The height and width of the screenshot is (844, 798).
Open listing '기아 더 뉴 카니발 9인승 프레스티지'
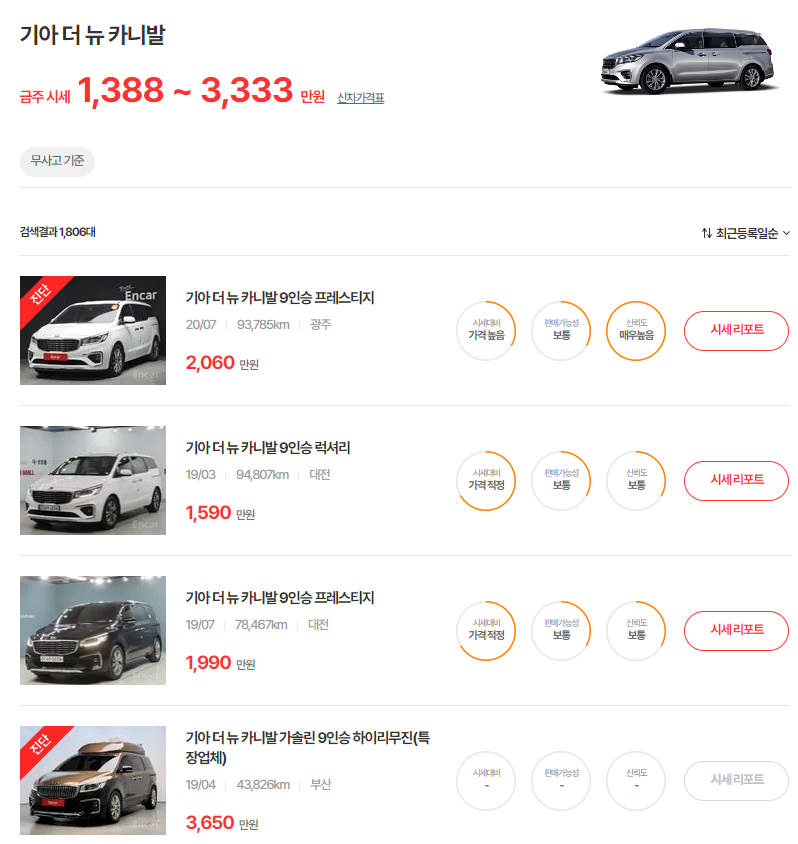[281, 297]
